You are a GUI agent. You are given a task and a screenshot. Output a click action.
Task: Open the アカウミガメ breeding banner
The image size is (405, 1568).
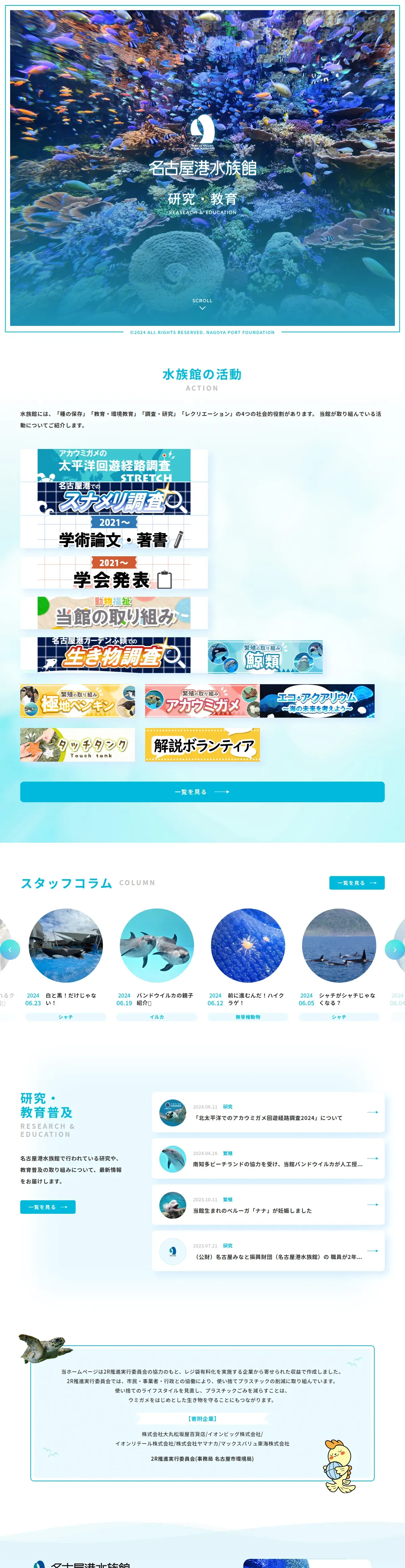coord(202,701)
